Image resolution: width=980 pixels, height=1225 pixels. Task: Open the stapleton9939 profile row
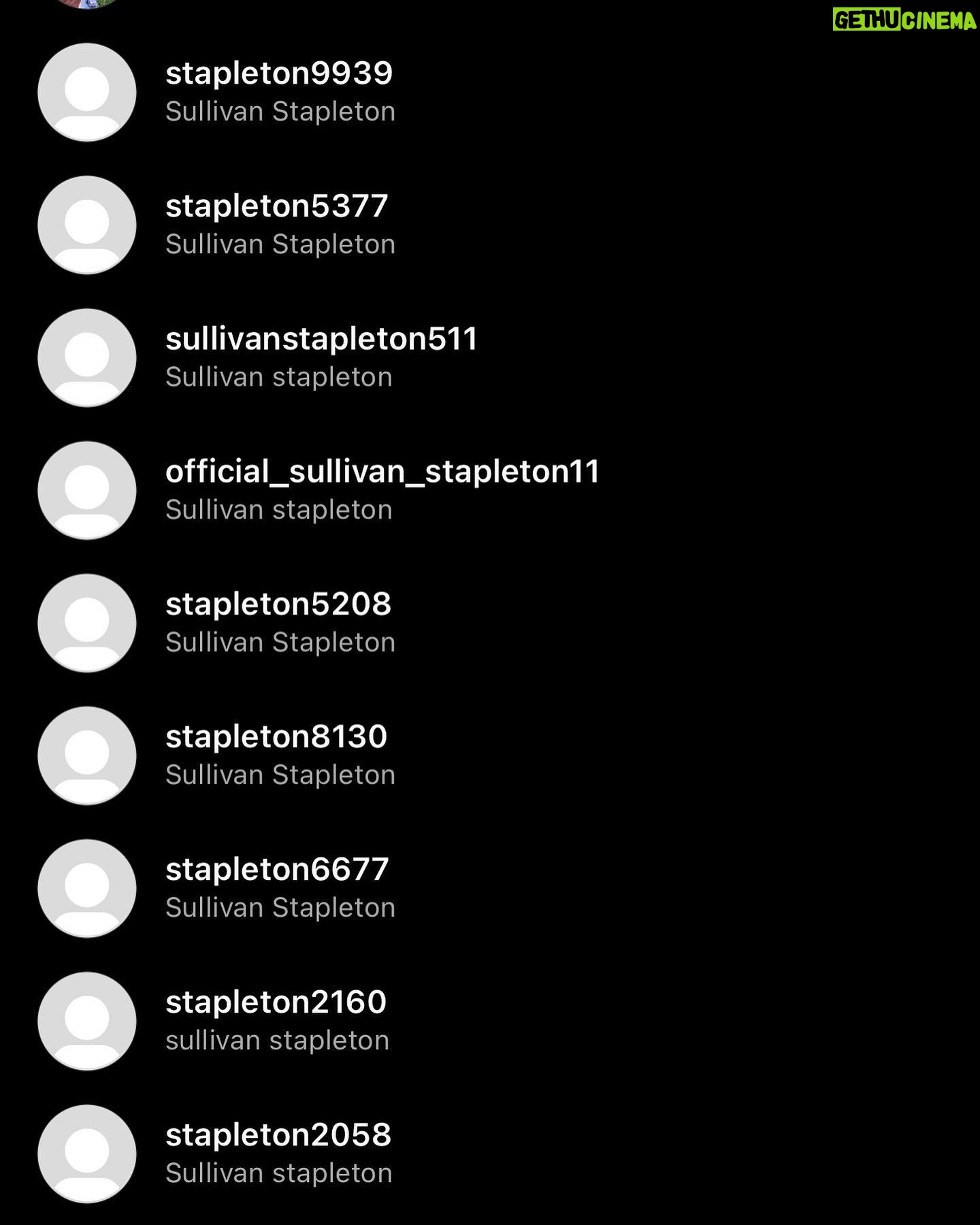(279, 91)
